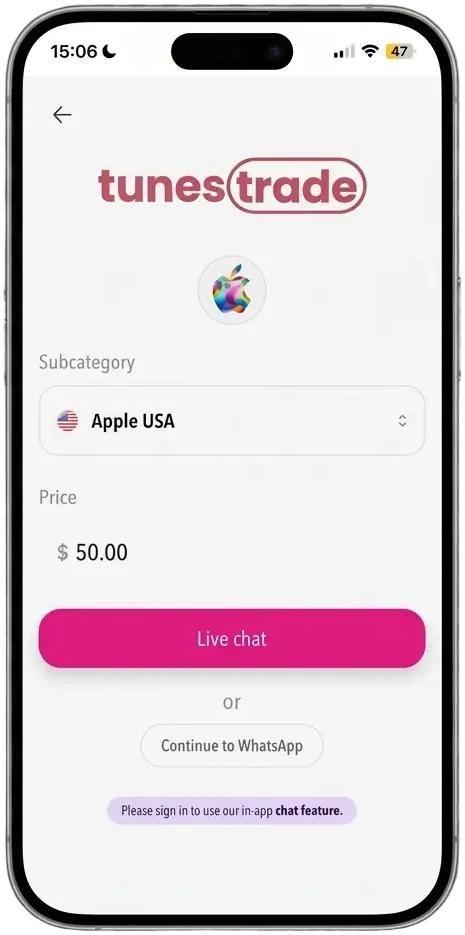The image size is (465, 935).
Task: Edit the $50.00 price field
Action: (232, 552)
